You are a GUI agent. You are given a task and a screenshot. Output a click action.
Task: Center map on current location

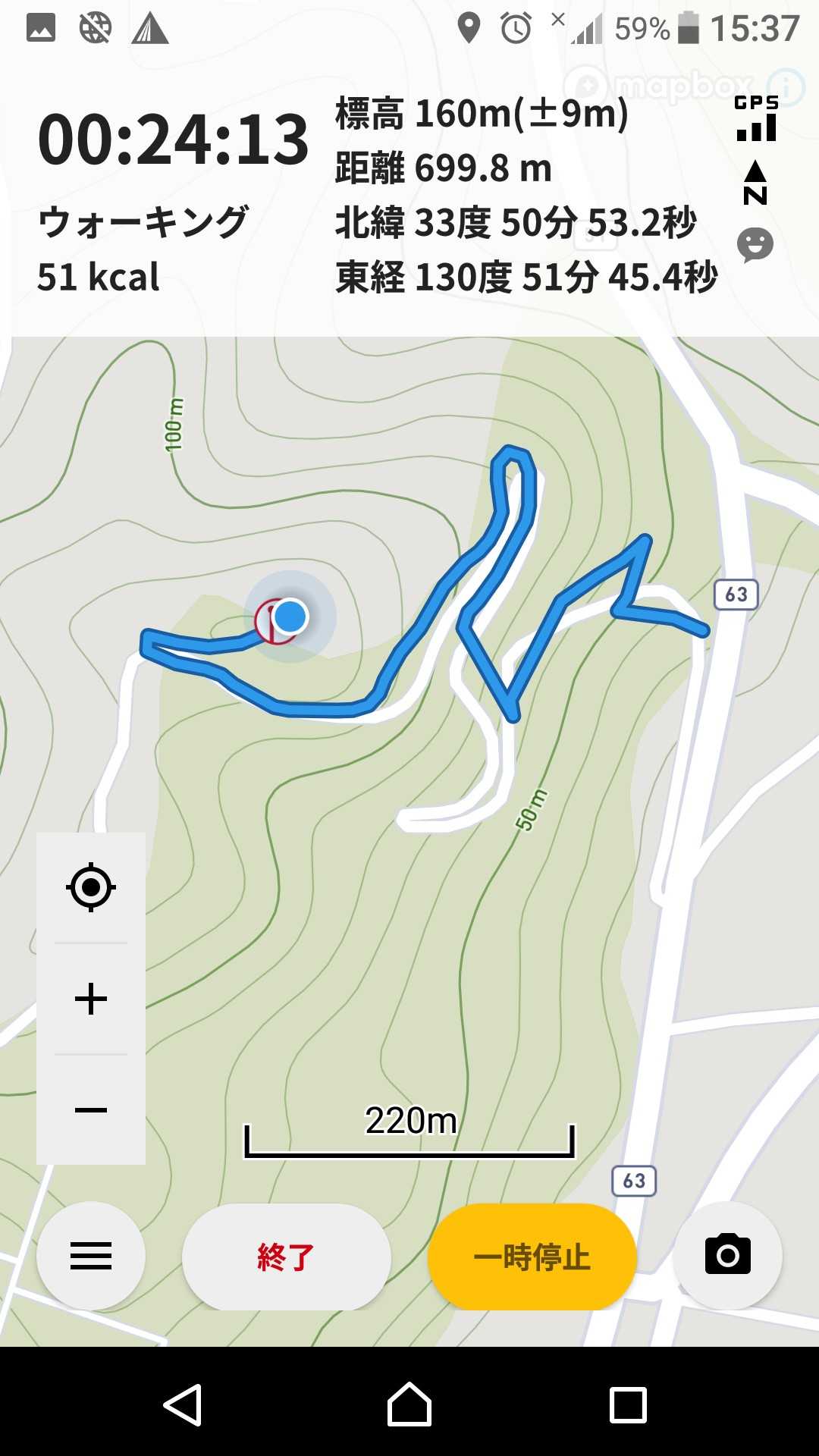click(x=91, y=886)
